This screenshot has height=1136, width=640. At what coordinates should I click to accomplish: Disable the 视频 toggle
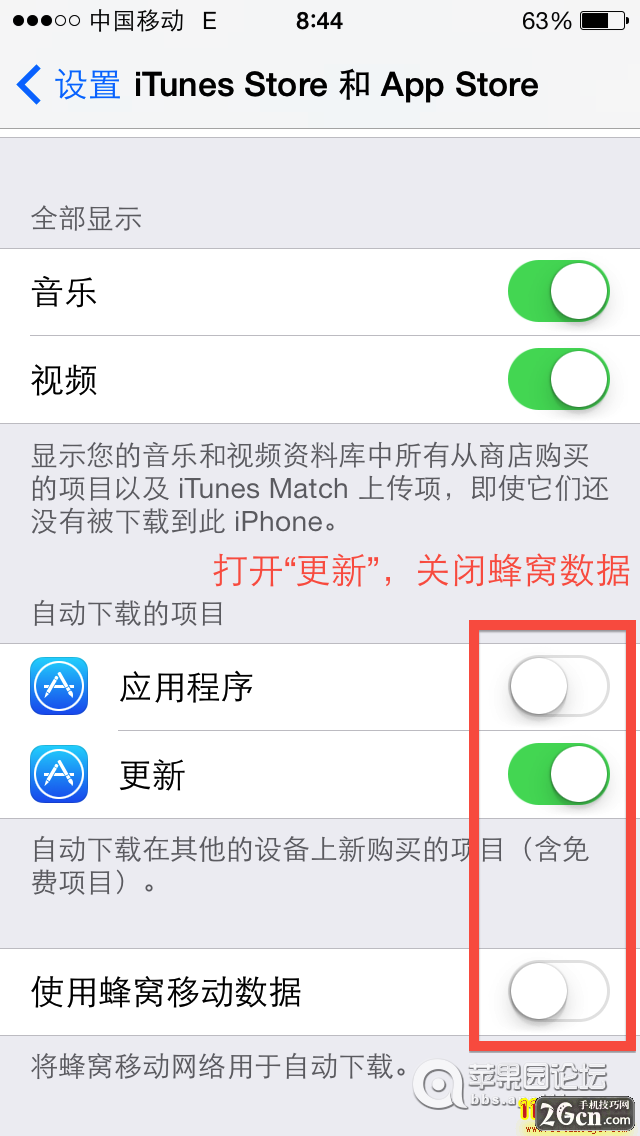558,379
